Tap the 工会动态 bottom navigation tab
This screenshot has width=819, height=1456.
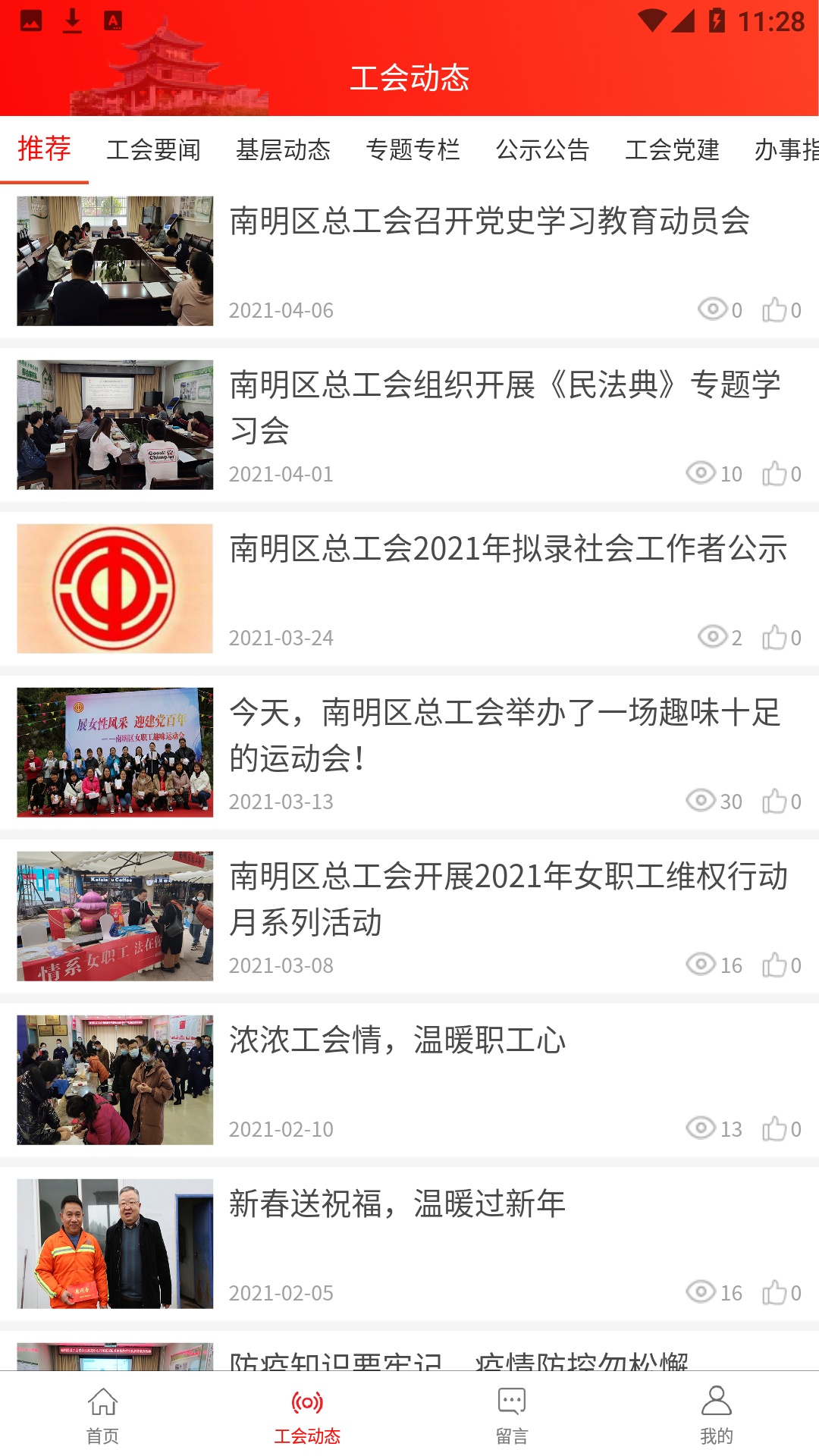pos(307,1415)
